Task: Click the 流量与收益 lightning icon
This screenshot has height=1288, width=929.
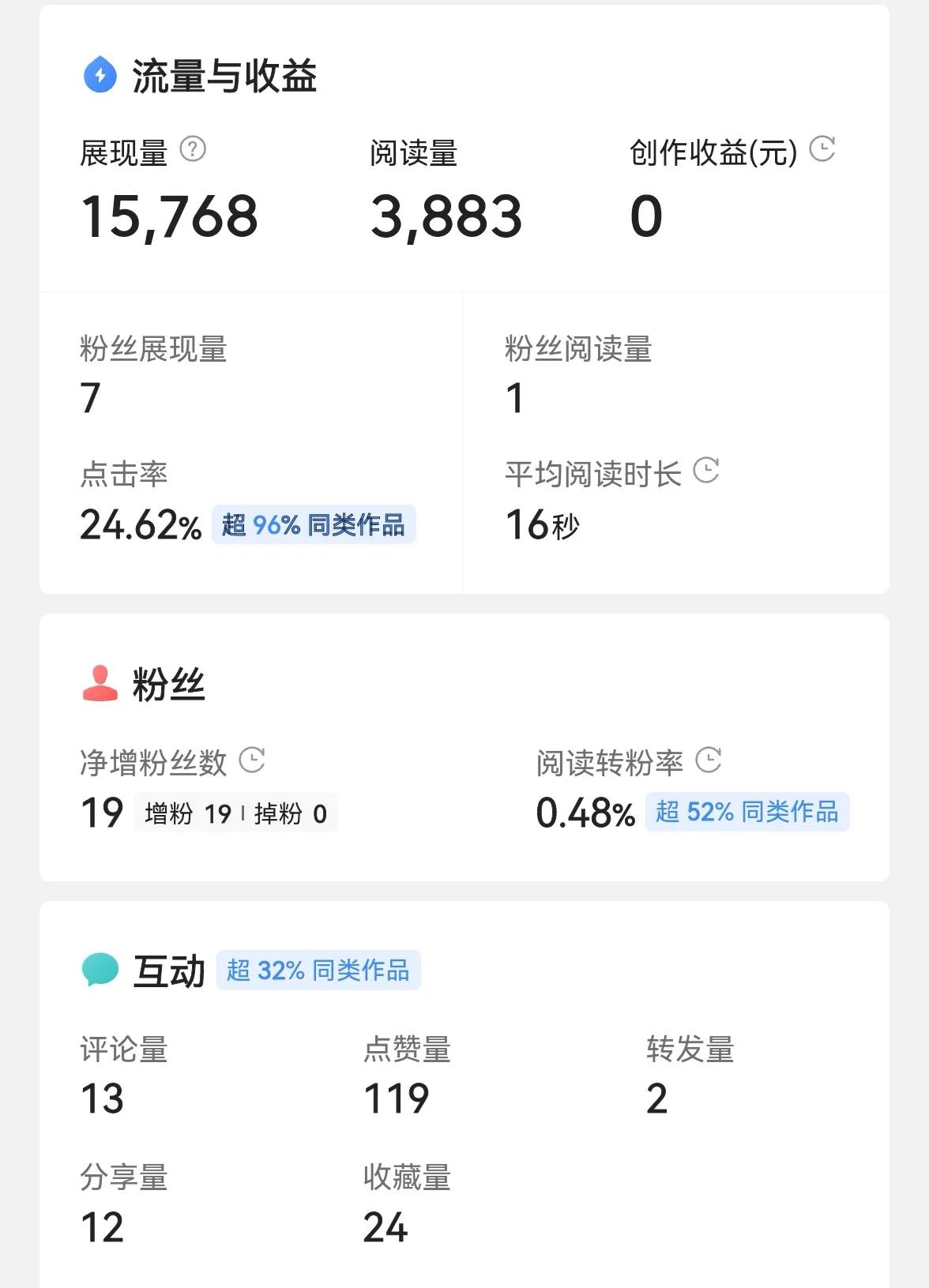Action: coord(99,73)
